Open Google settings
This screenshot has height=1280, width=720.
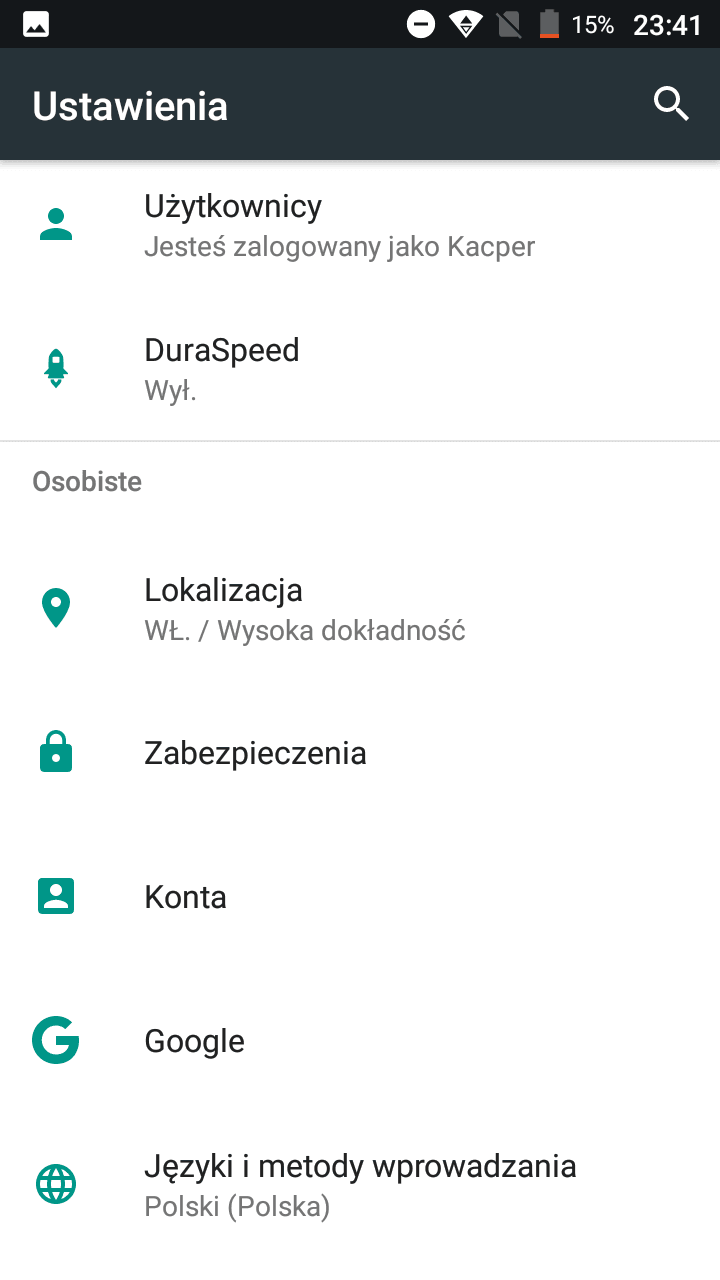360,1041
